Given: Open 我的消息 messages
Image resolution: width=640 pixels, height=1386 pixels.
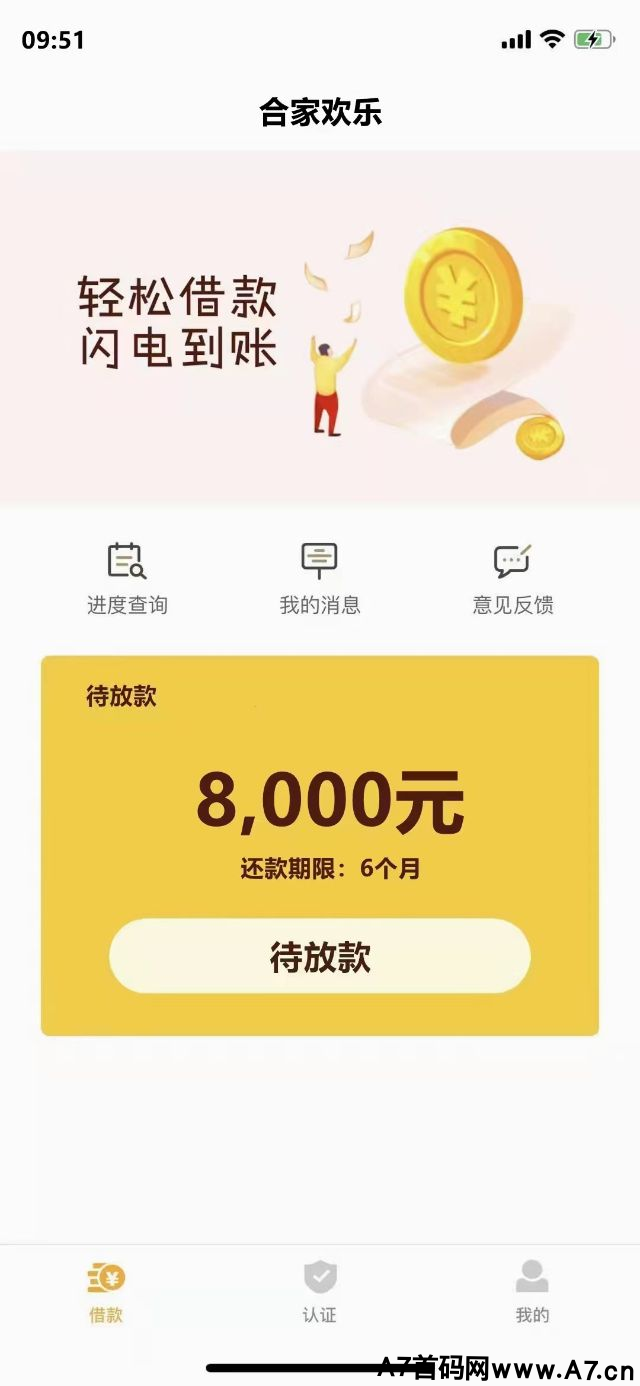Looking at the screenshot, I should [319, 577].
